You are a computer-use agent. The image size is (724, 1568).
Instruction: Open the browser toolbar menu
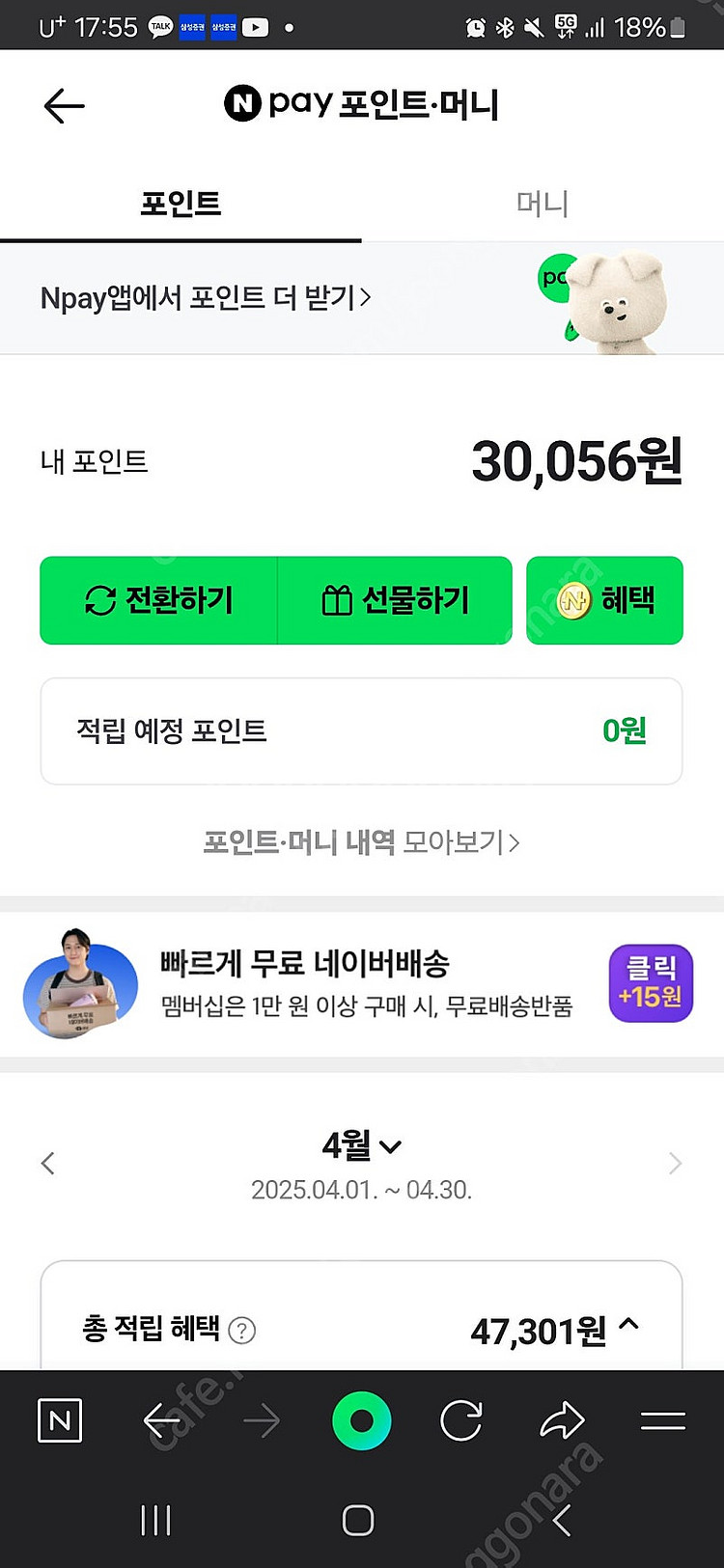662,1420
